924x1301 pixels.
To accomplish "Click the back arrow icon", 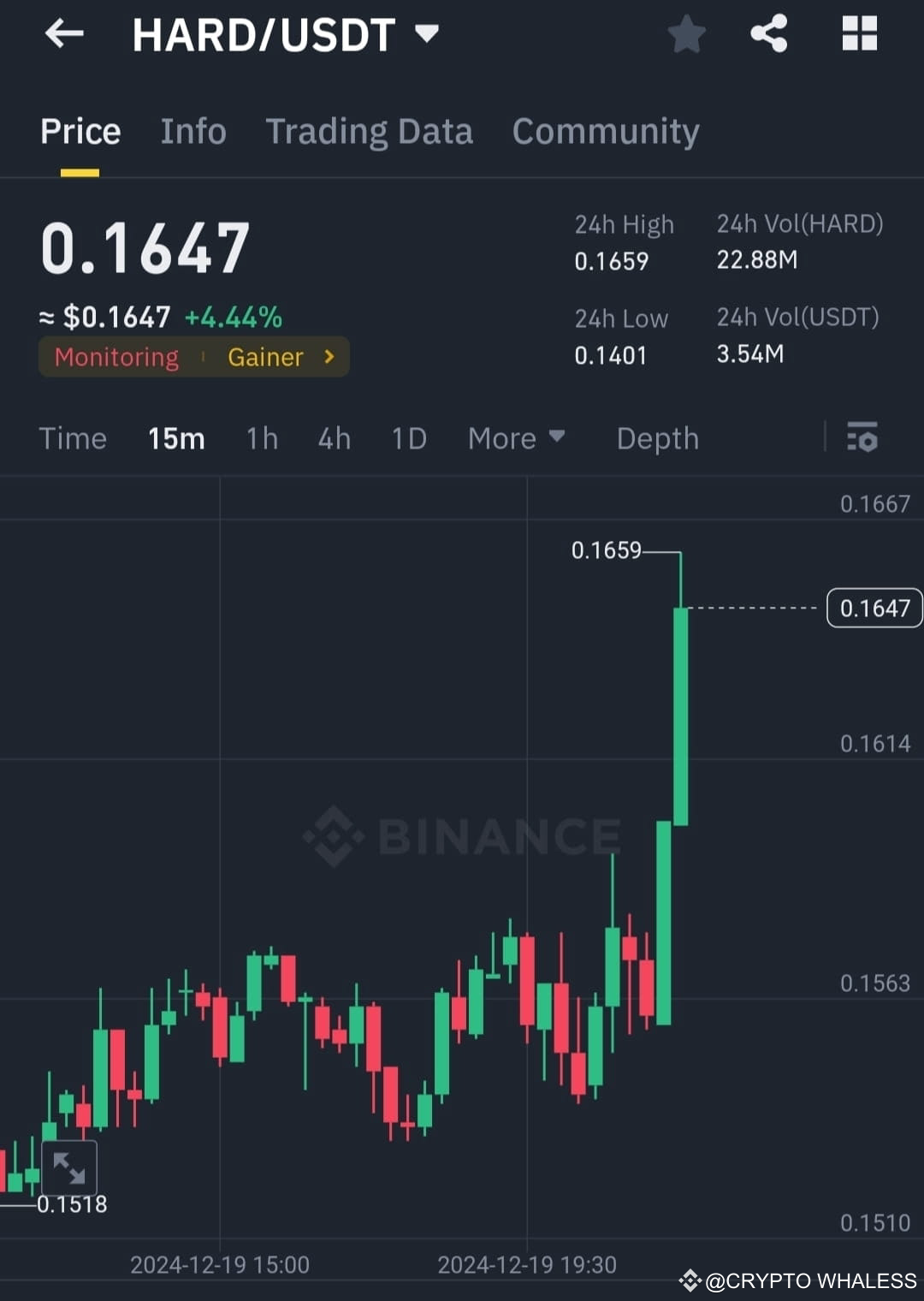I will pos(64,34).
